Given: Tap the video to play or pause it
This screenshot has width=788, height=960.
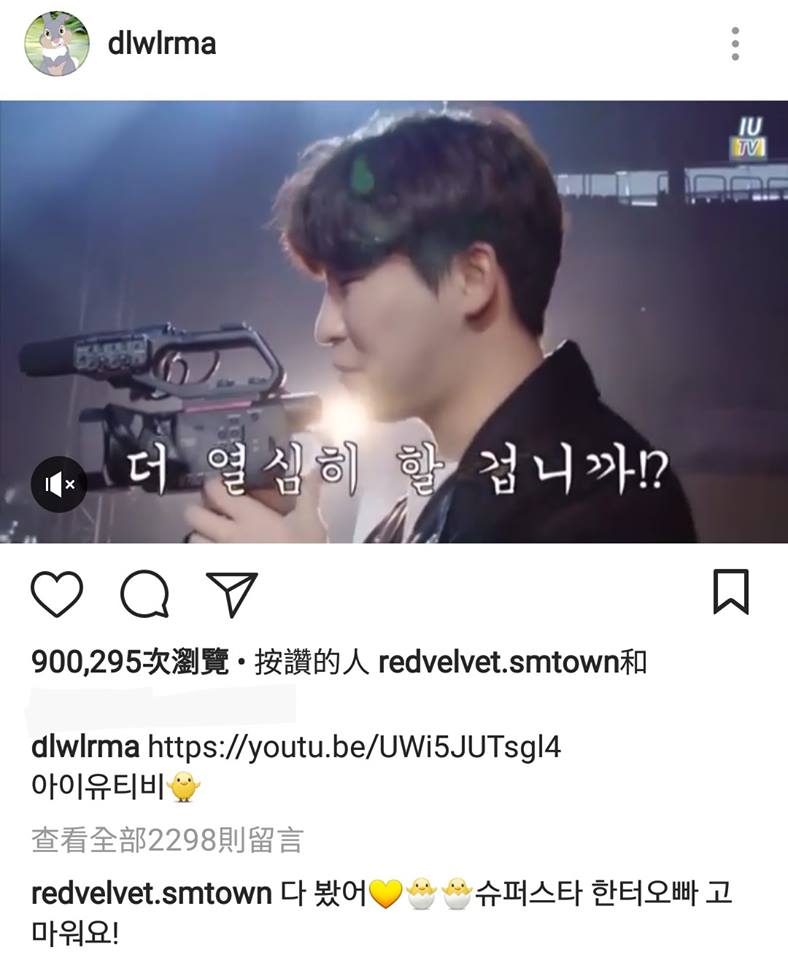Looking at the screenshot, I should [394, 320].
